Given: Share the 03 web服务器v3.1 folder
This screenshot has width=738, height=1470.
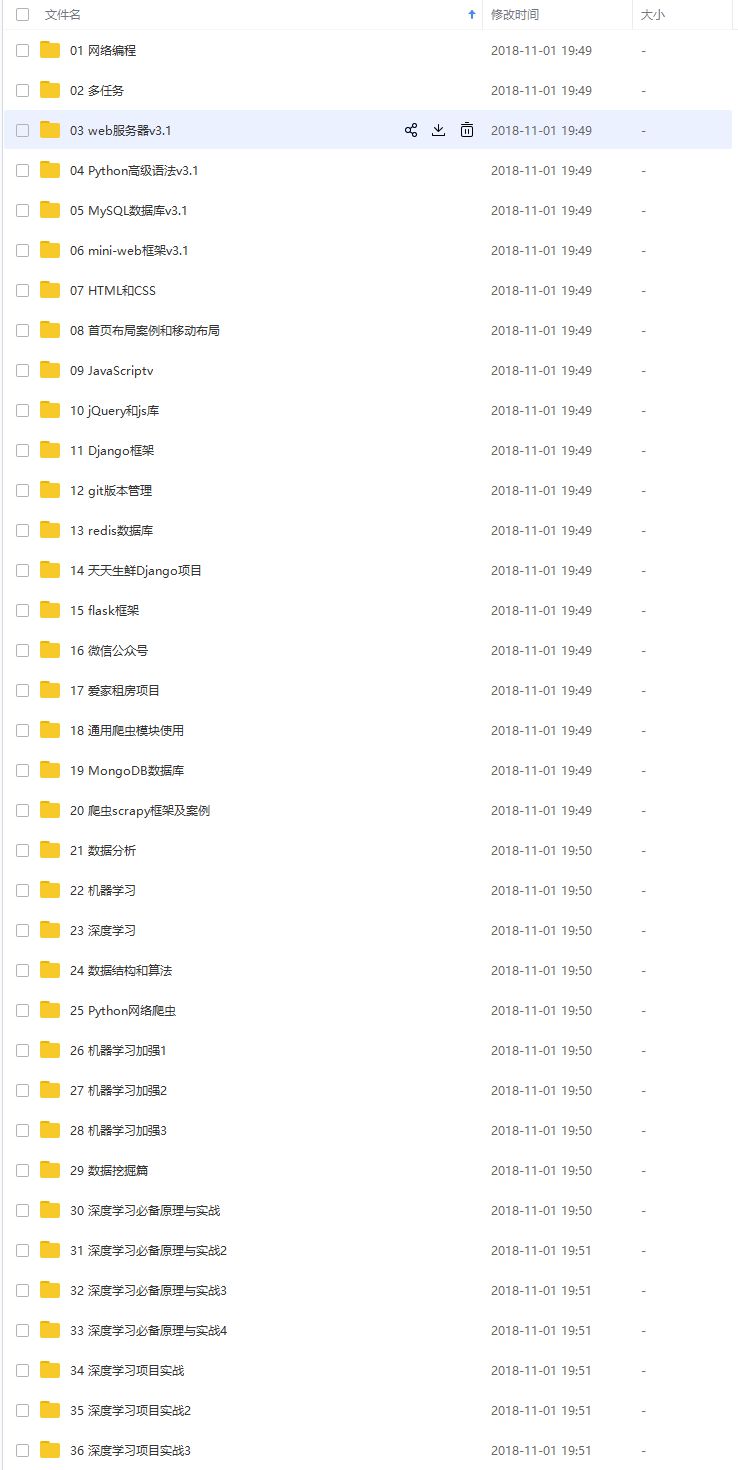Looking at the screenshot, I should [x=410, y=130].
